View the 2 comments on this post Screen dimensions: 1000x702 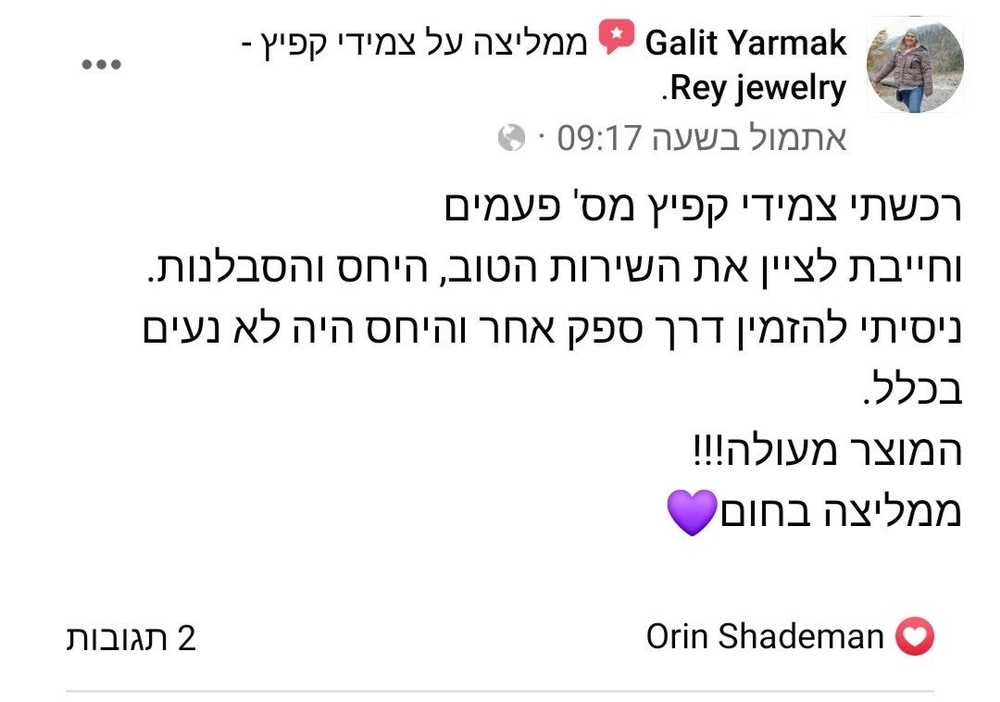click(131, 638)
